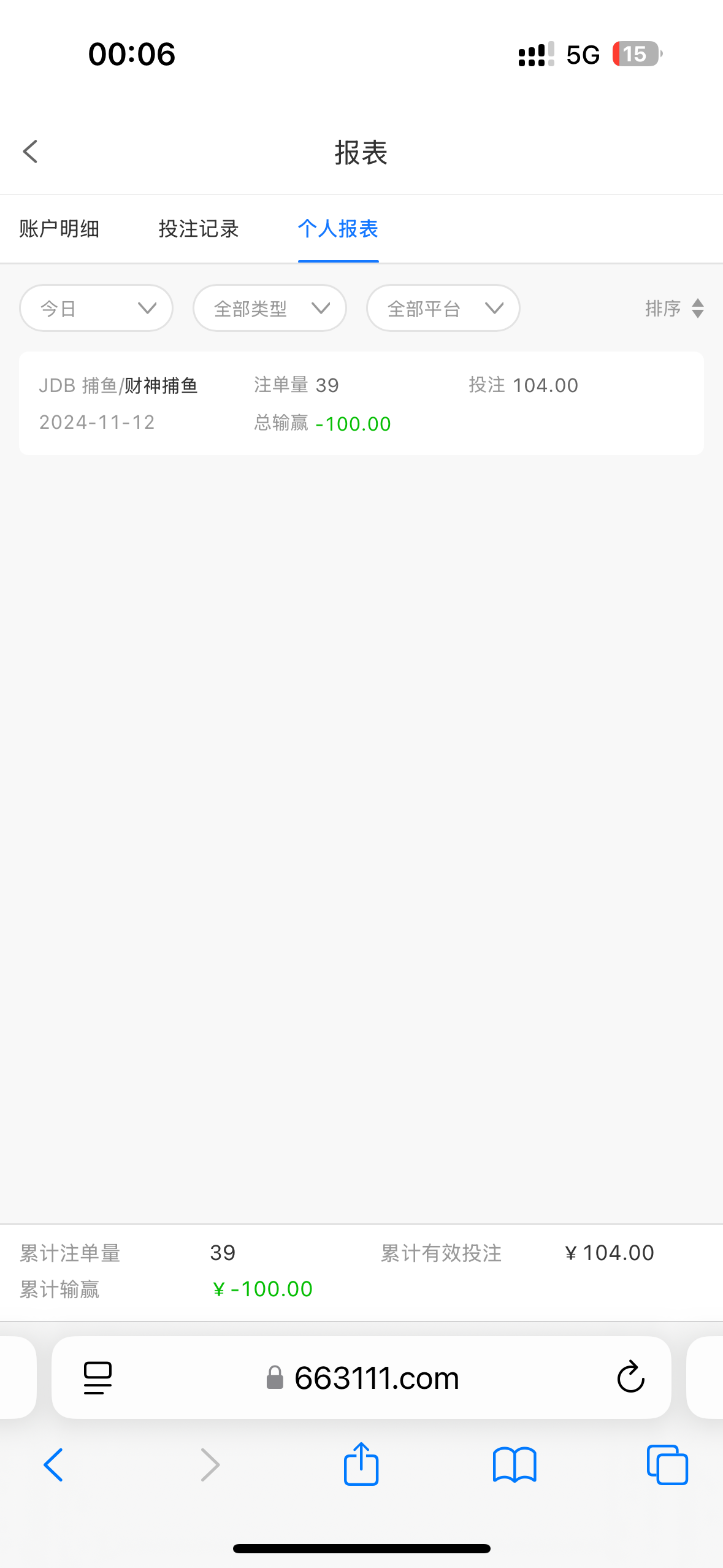Switch to the 投注记录 tab
The image size is (723, 1568).
coord(199,229)
